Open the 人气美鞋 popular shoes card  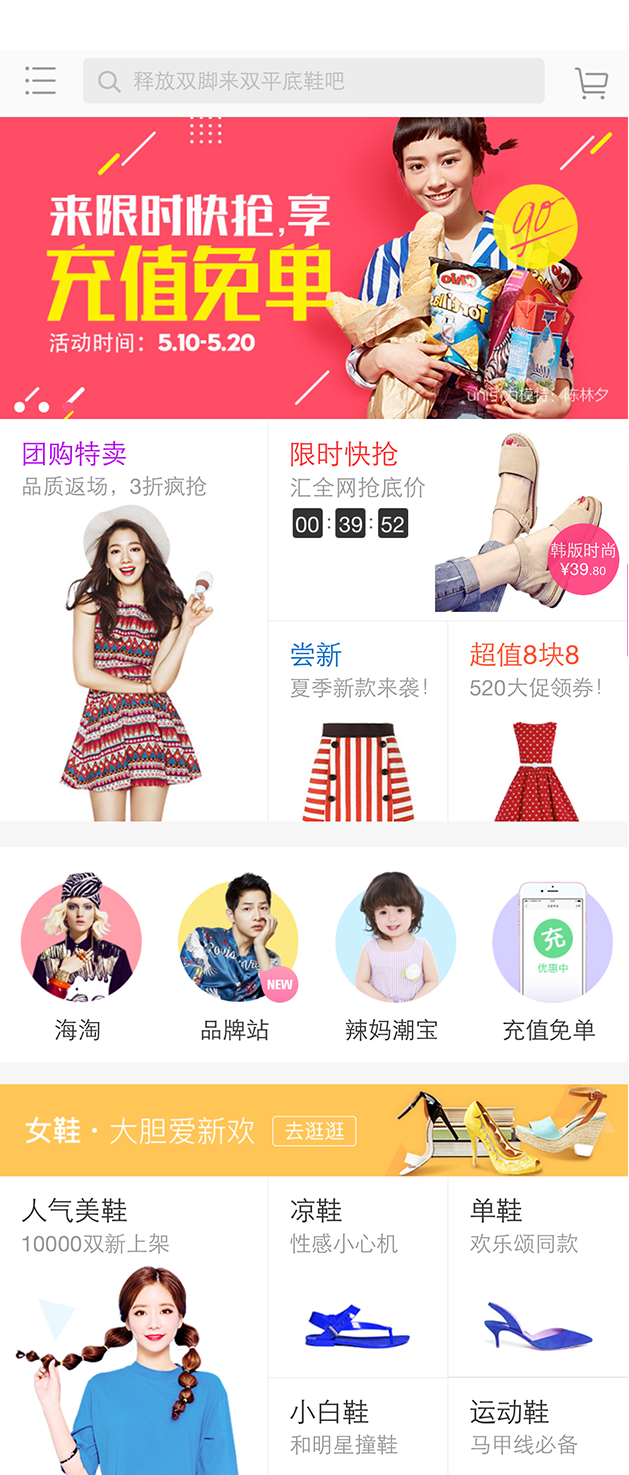pos(133,1326)
